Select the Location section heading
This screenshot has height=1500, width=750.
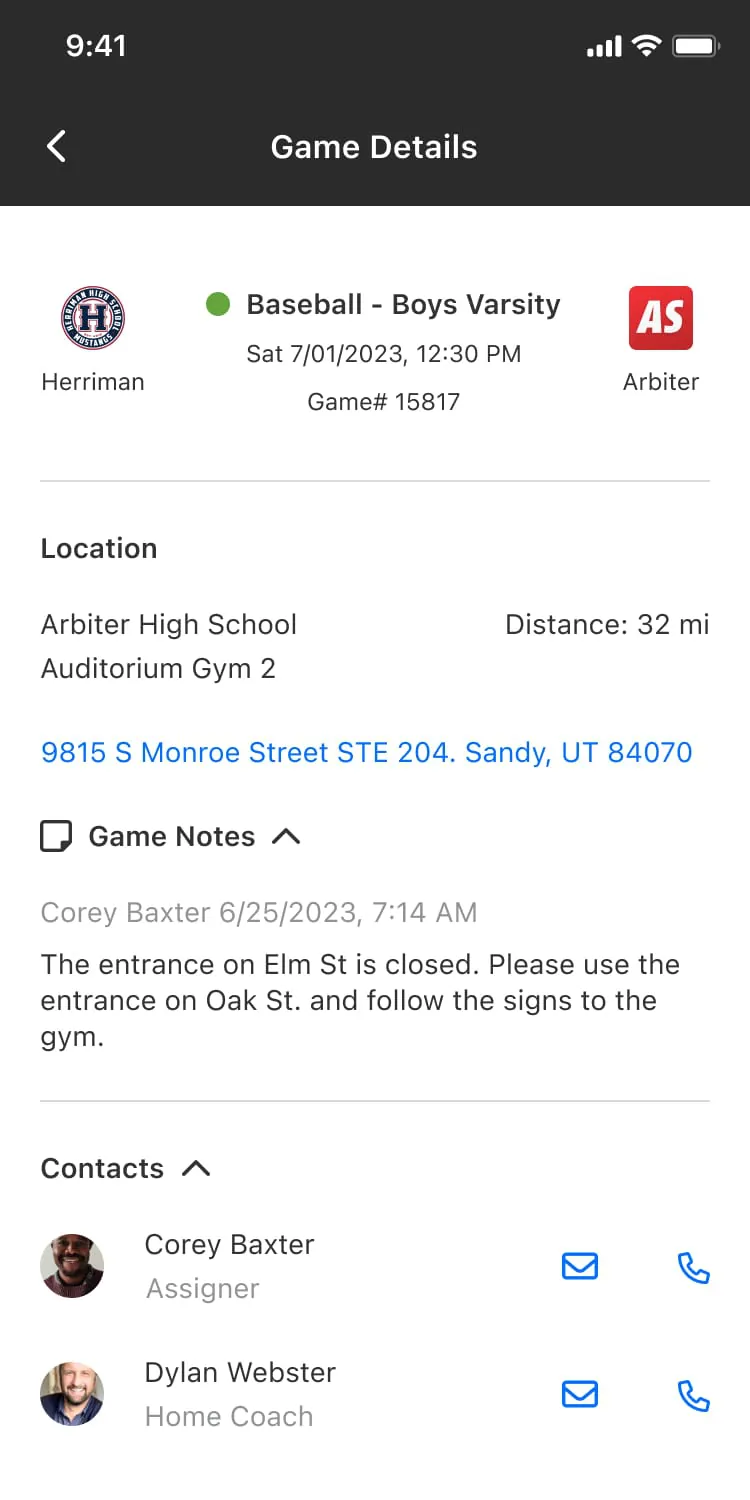[99, 548]
